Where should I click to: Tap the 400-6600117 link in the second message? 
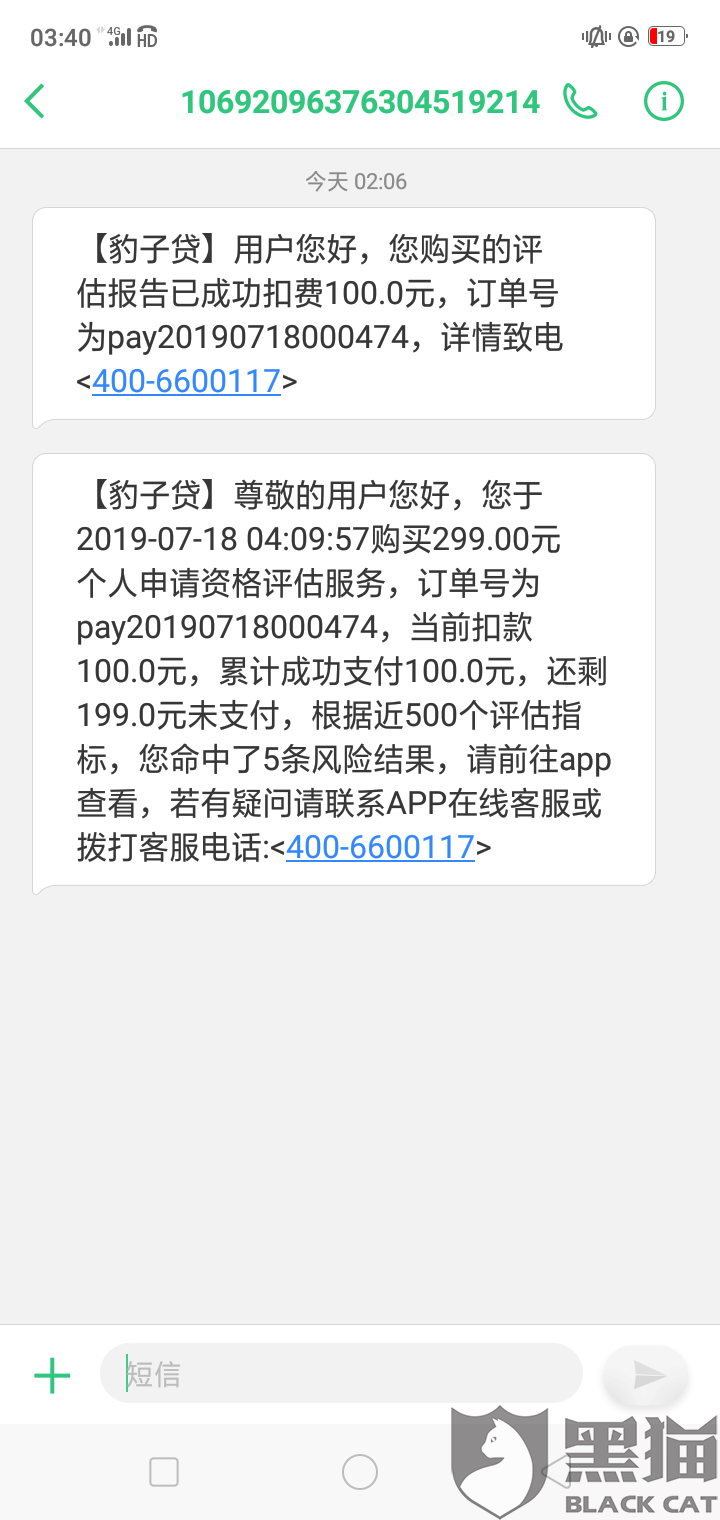[380, 847]
